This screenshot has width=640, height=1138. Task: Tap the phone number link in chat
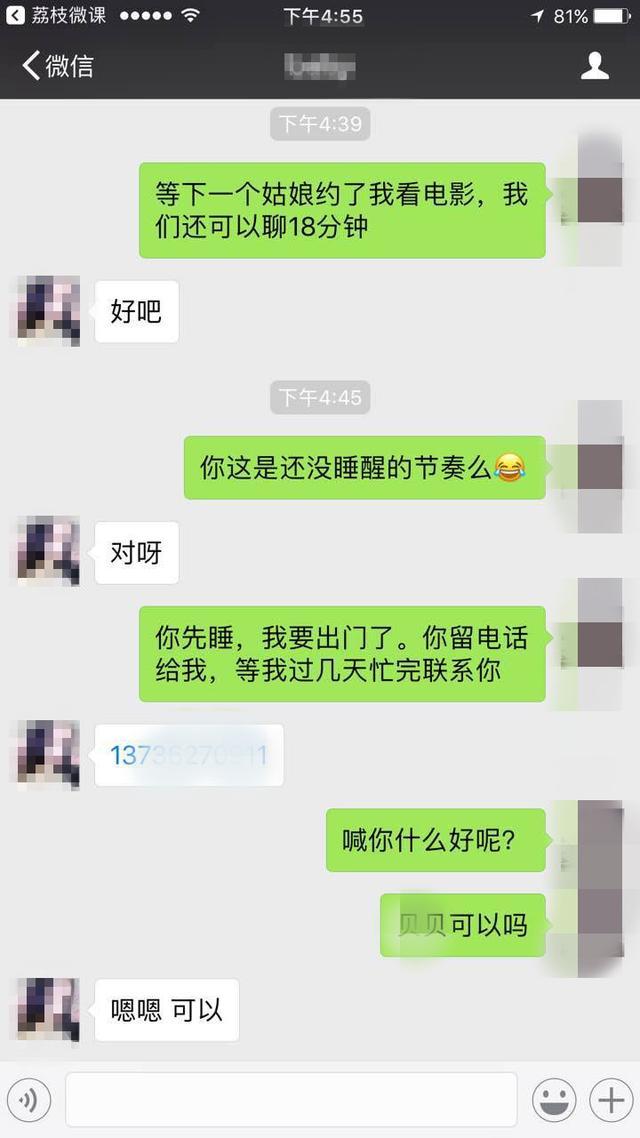[188, 755]
